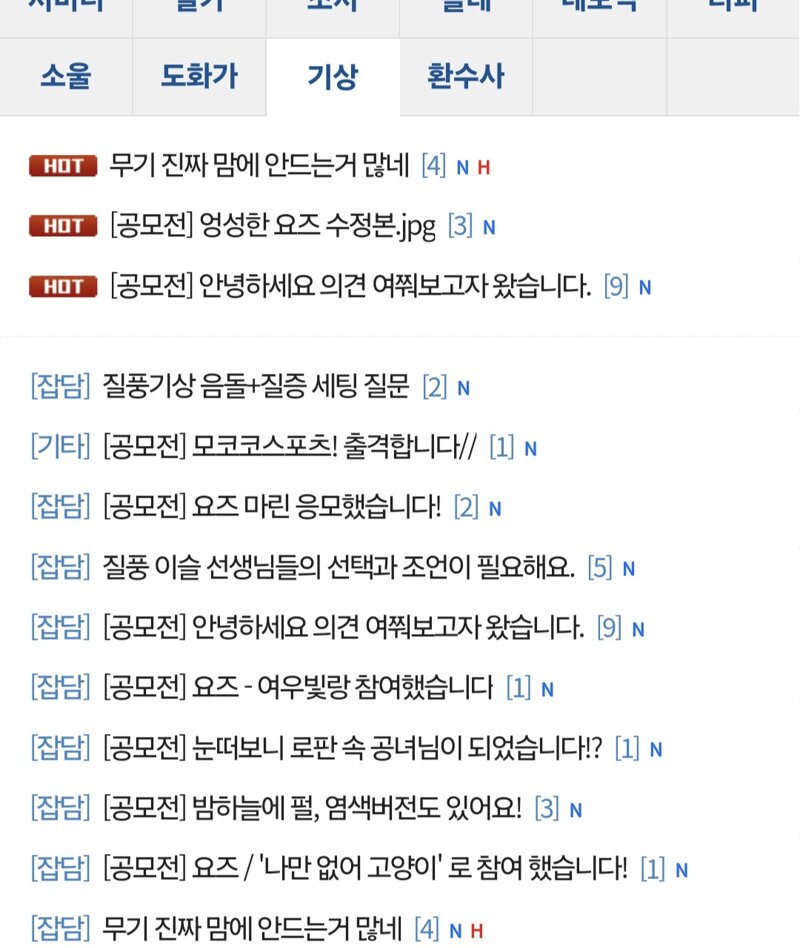This screenshot has height=948, width=800.
Task: Open post '나만 없어 고양이' 로 참여 했습니다!
Action: coord(365,869)
